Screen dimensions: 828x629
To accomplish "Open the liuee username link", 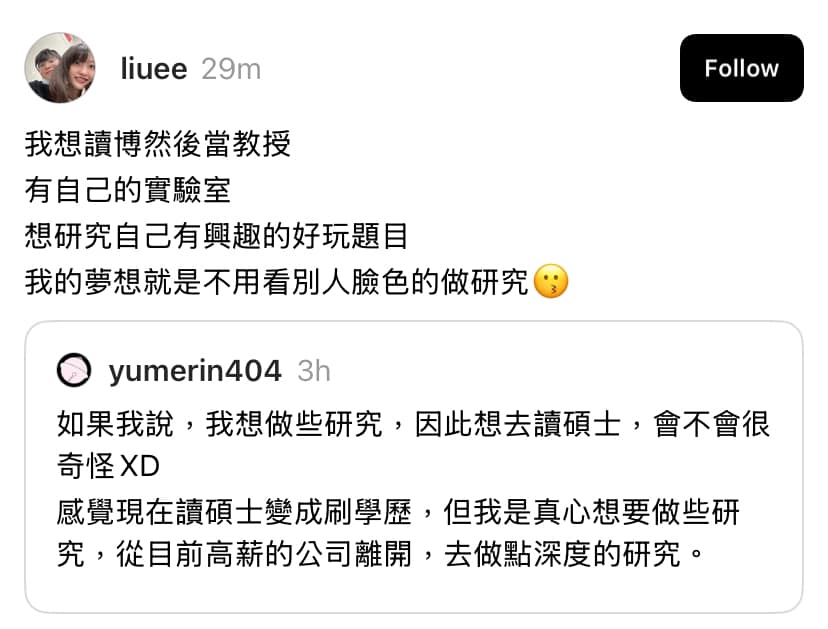I will 153,68.
